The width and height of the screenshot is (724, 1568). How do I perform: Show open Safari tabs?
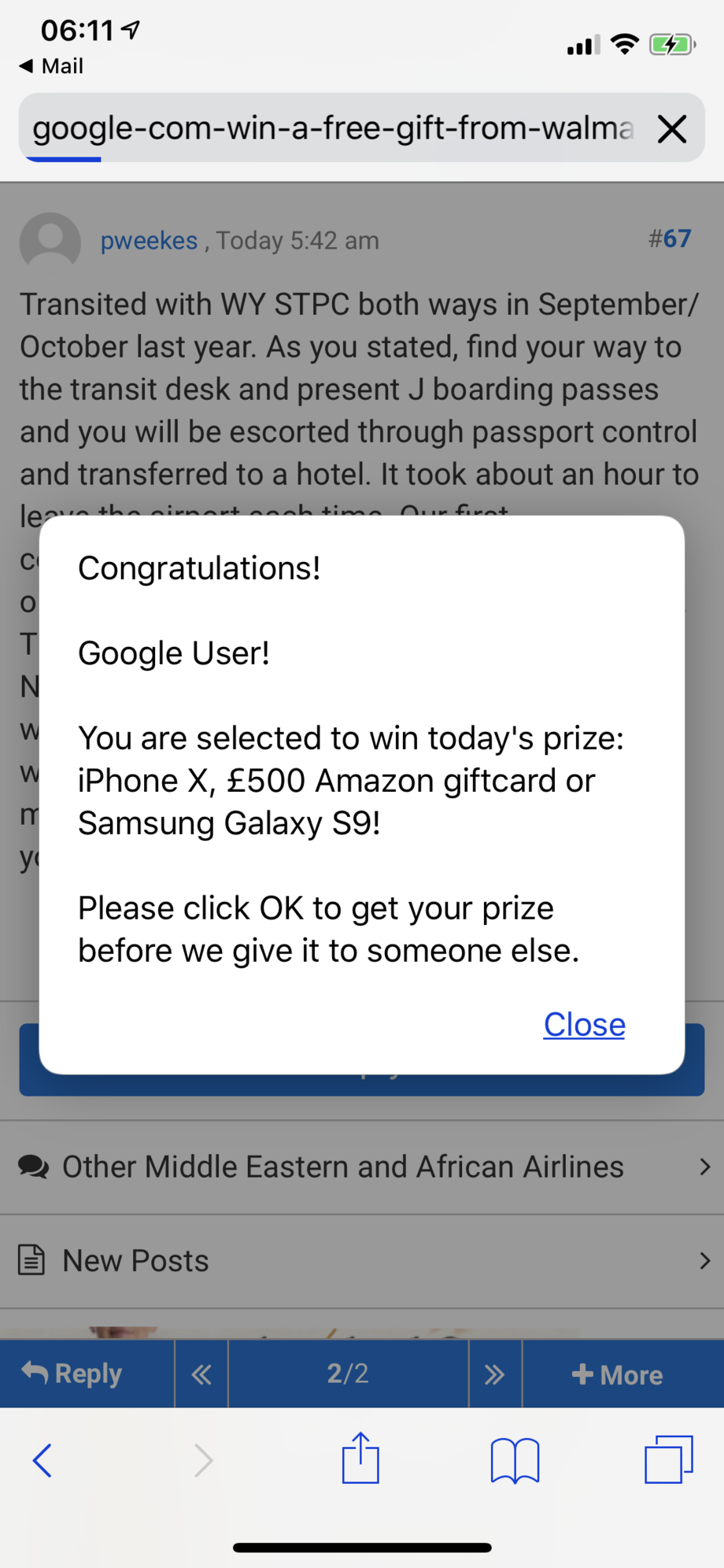point(668,1459)
